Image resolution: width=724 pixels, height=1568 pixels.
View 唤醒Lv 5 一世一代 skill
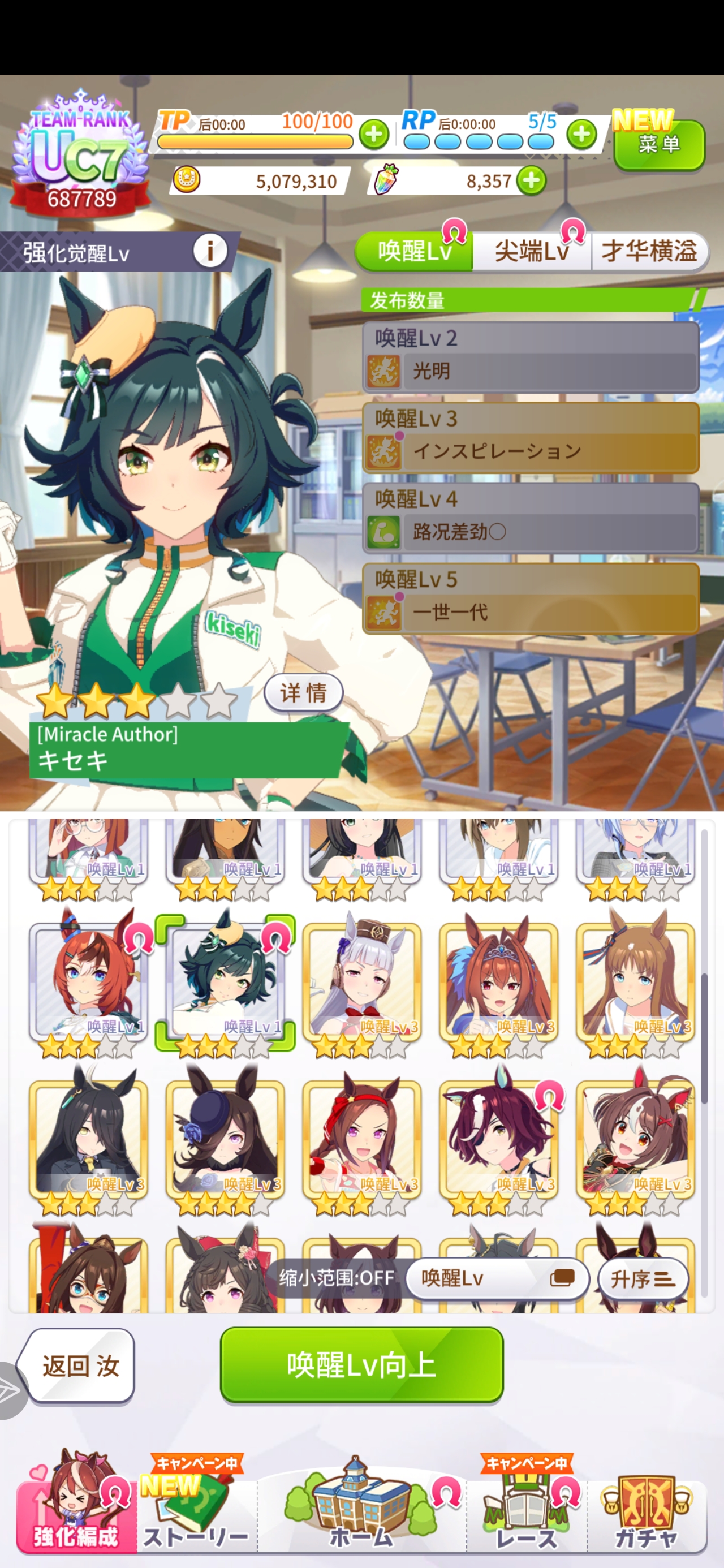point(531,599)
